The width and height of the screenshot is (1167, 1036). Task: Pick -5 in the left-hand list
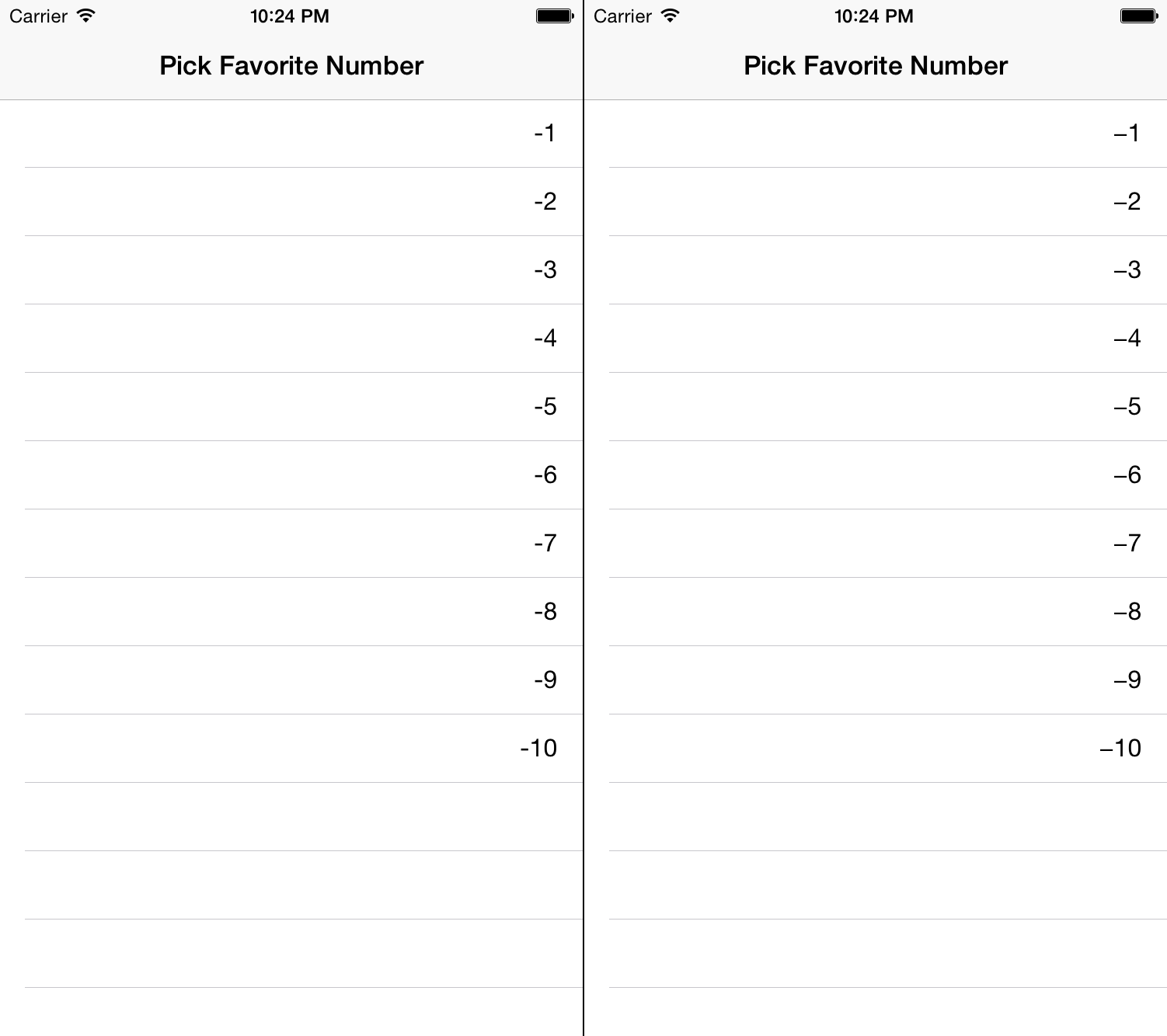[x=545, y=407]
